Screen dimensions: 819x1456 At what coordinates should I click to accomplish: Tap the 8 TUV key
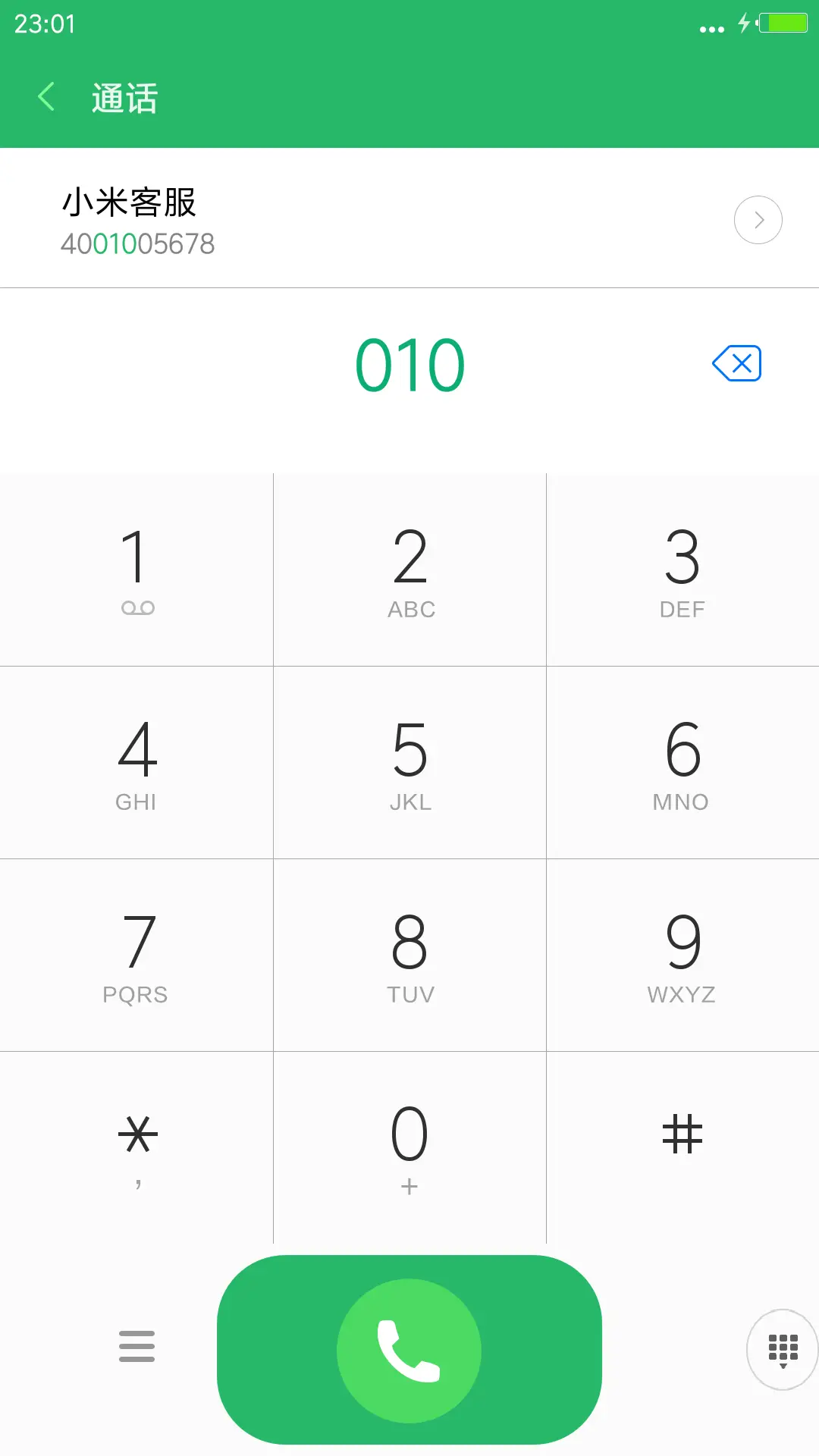[409, 955]
